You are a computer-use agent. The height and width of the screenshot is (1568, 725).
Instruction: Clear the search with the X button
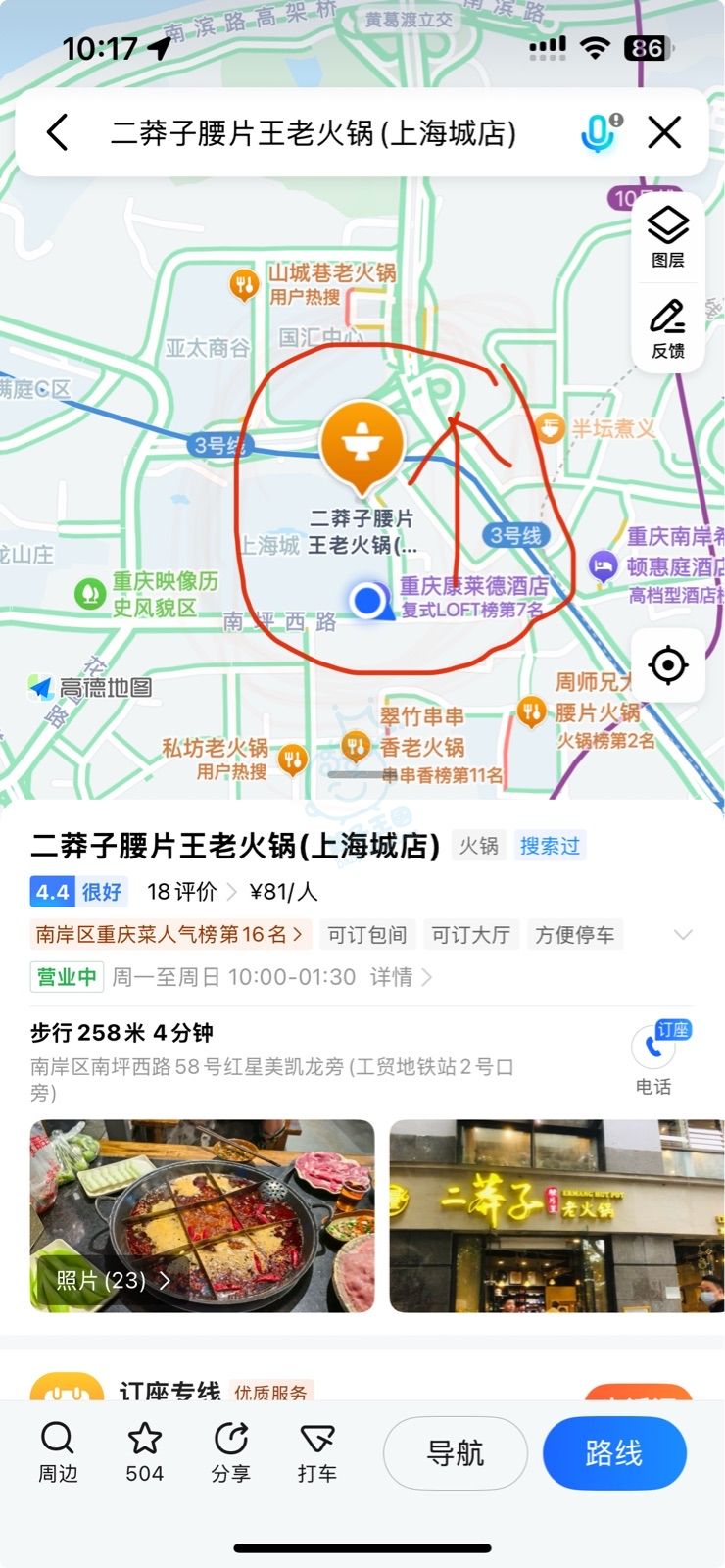tap(665, 132)
